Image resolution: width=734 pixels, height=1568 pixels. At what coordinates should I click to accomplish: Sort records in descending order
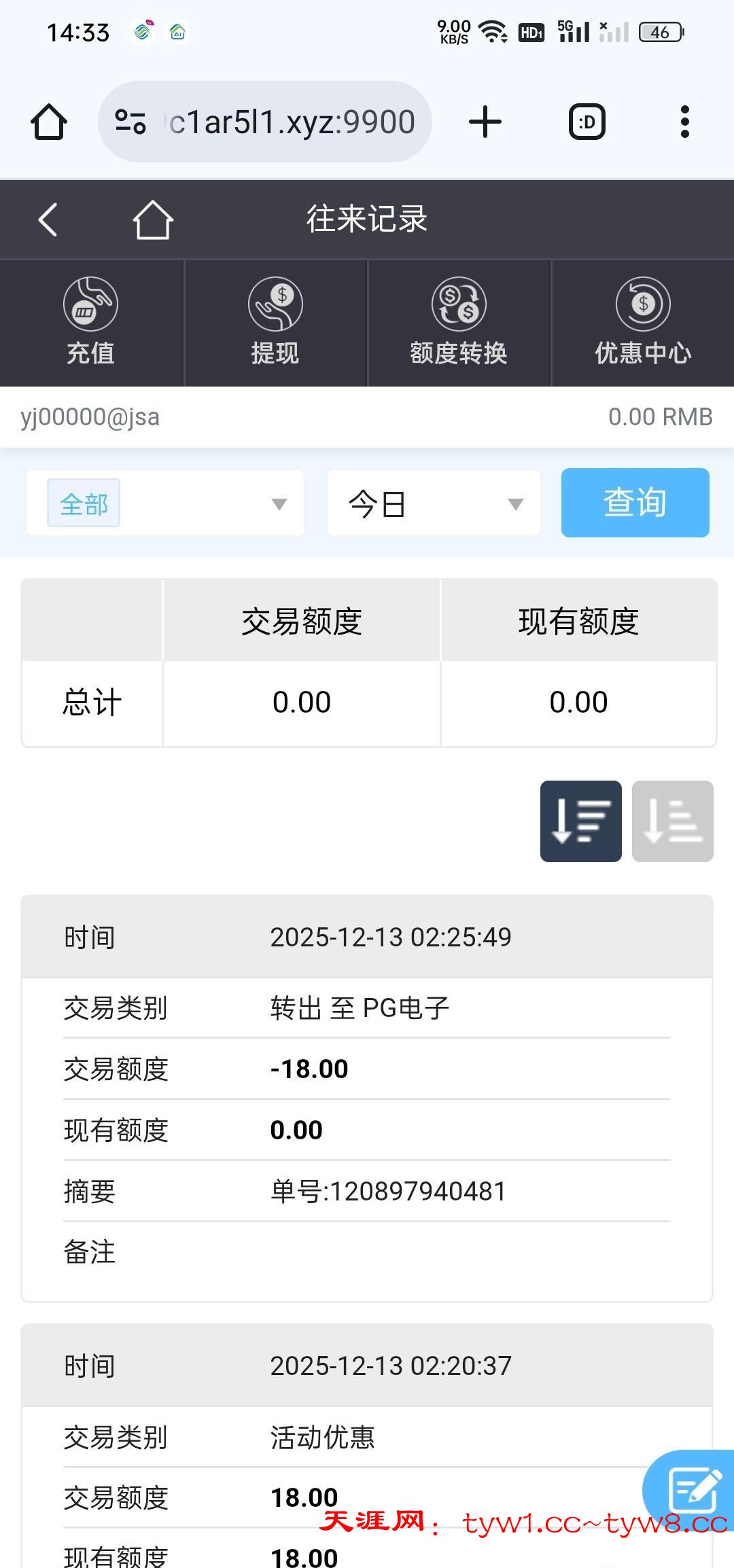(580, 821)
